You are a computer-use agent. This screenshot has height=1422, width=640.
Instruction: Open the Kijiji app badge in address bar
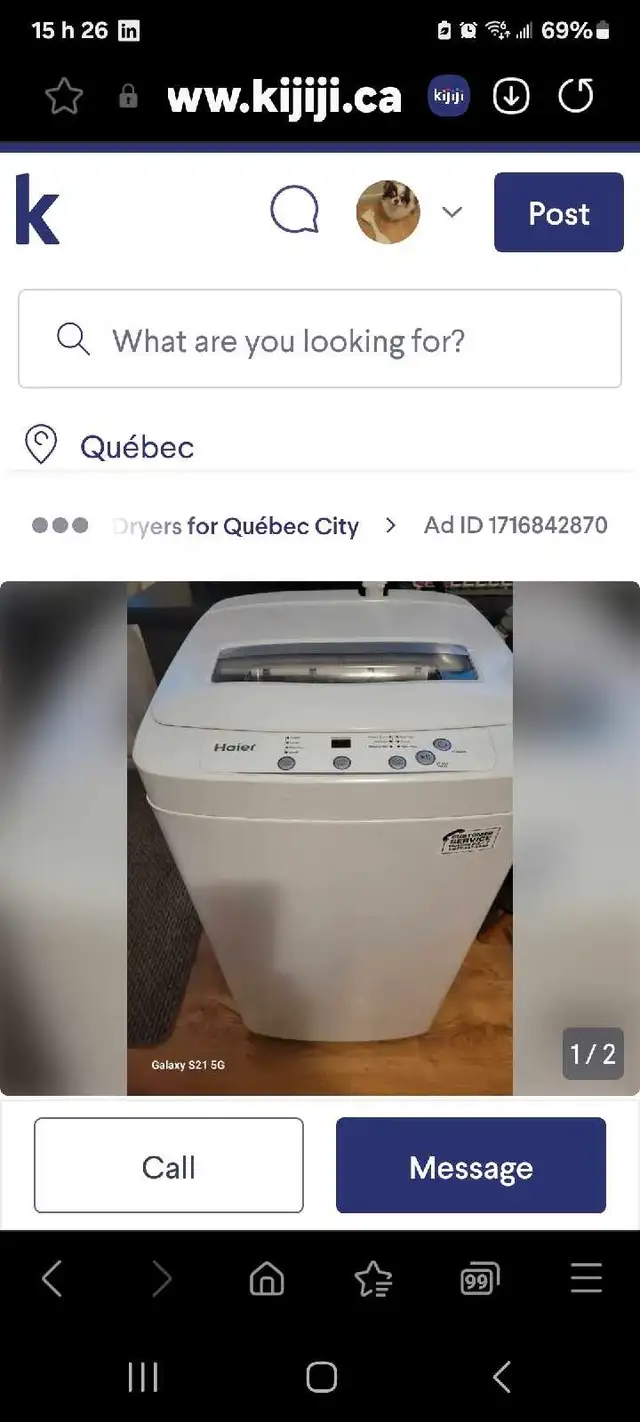tap(449, 96)
